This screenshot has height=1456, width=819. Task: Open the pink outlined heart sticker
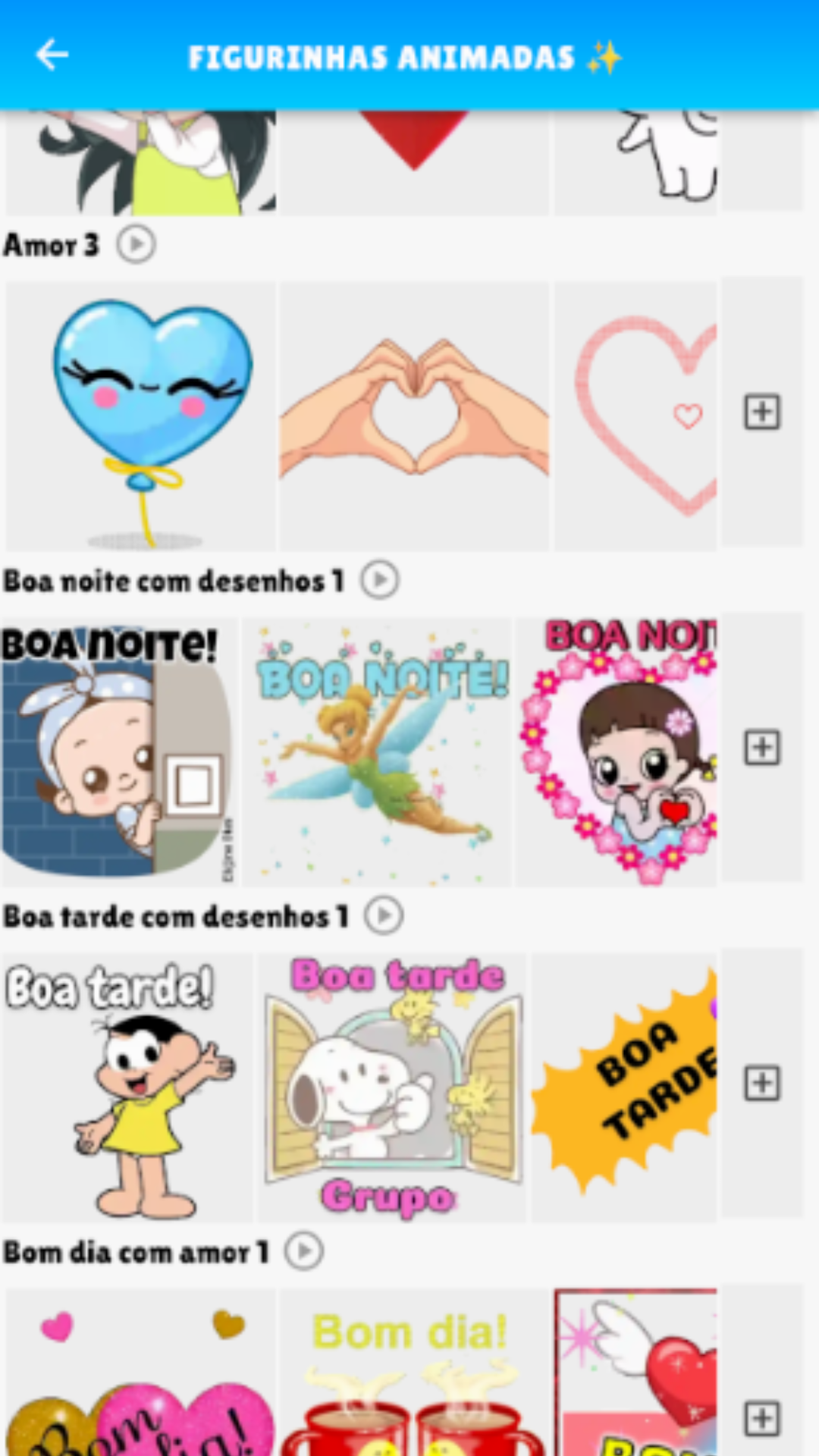635,416
